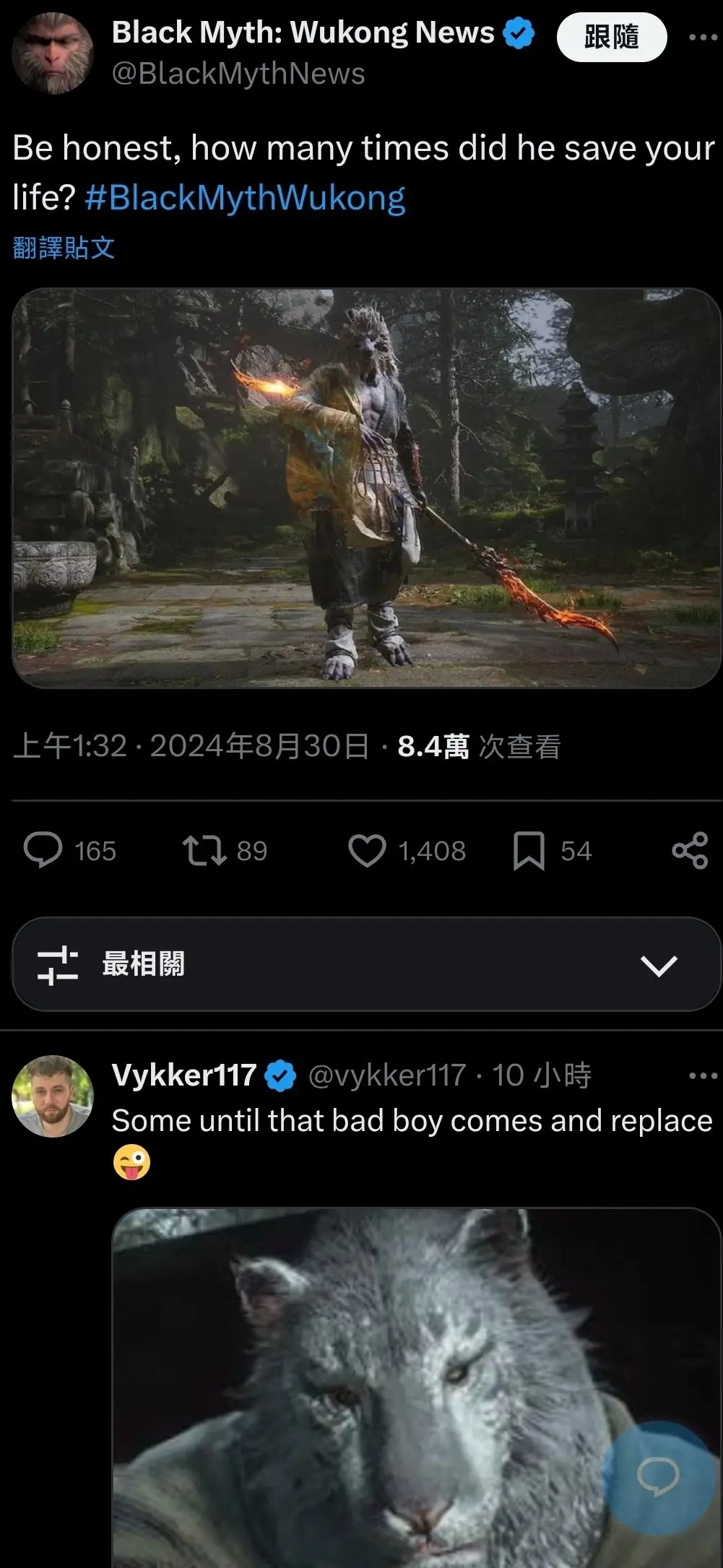
Task: Translate the post via 翻譯貼文
Action: point(64,248)
